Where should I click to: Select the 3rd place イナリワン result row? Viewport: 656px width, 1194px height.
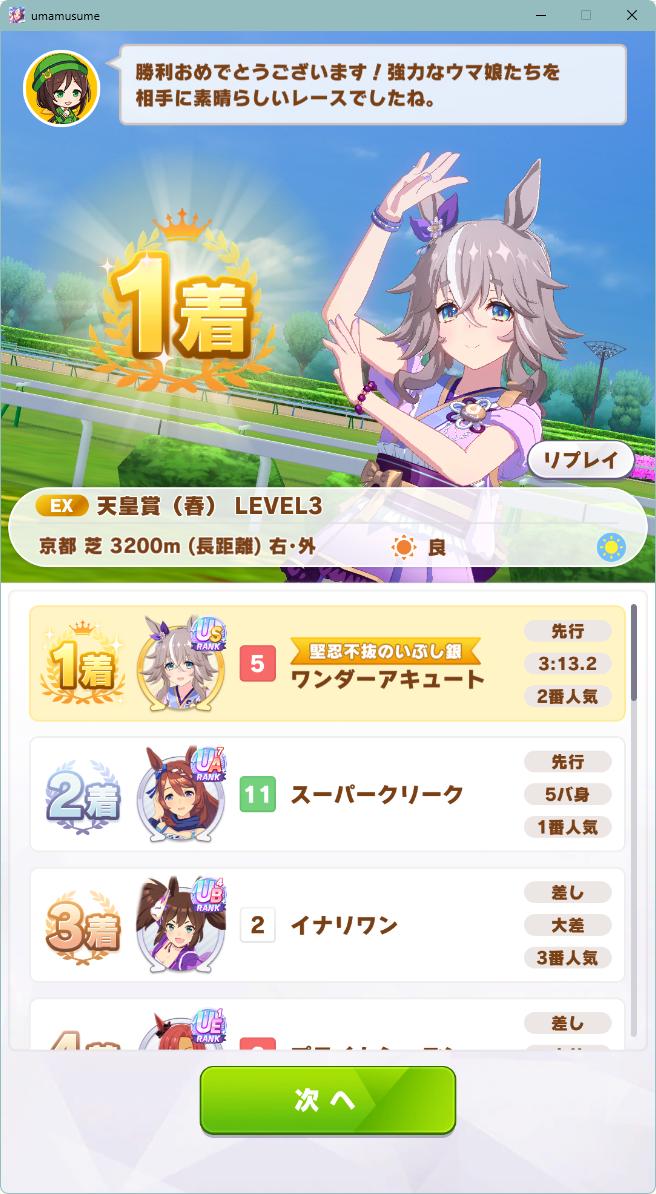click(x=327, y=925)
